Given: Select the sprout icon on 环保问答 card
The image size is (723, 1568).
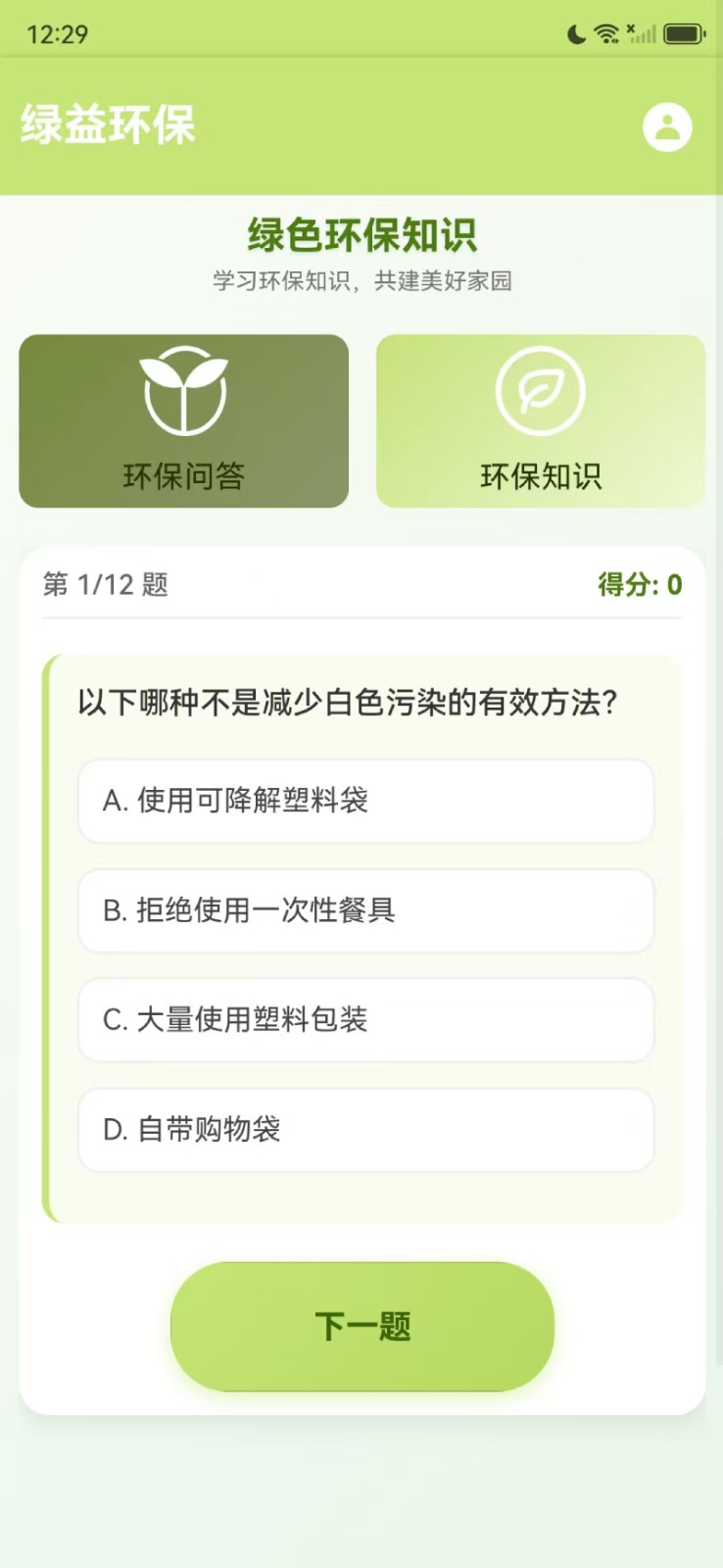Looking at the screenshot, I should 183,389.
